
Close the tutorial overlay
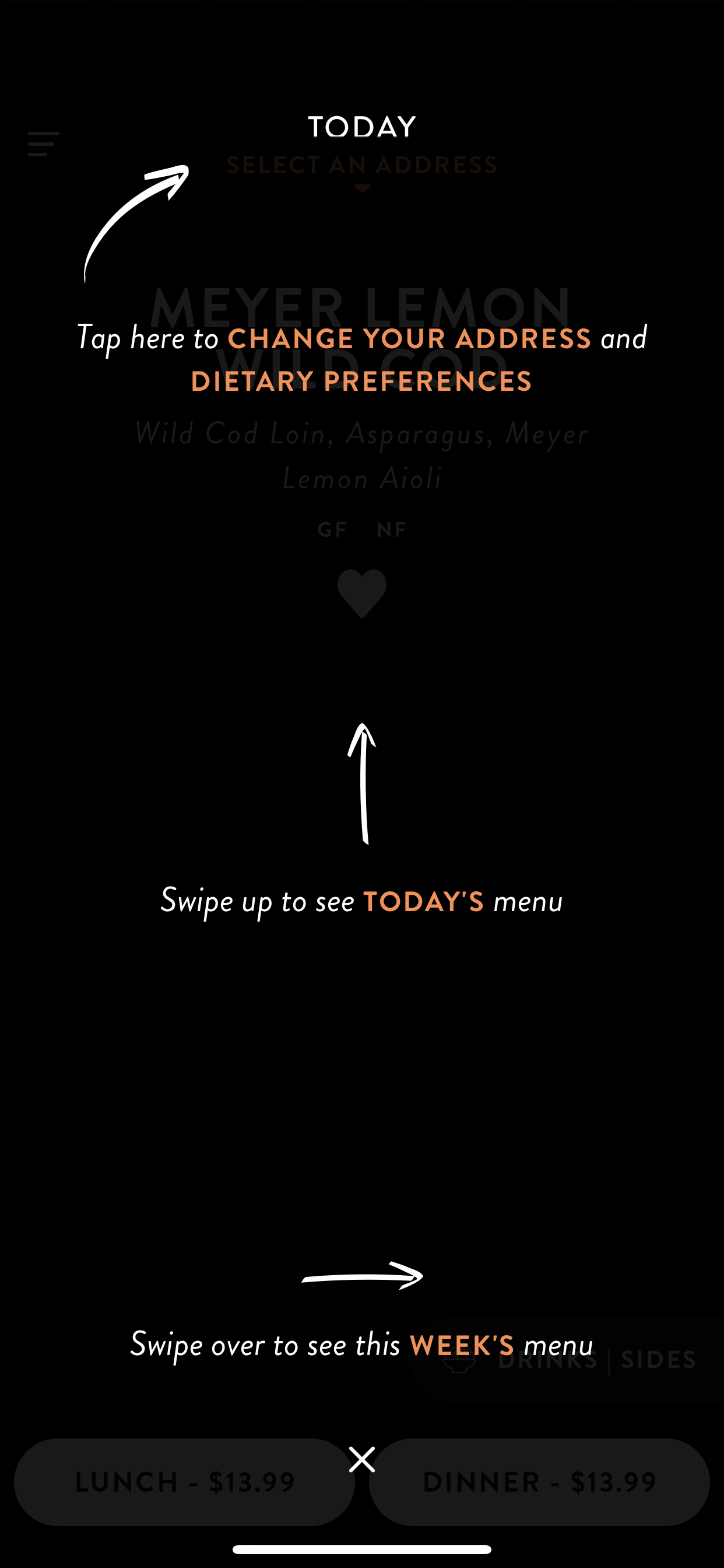pyautogui.click(x=362, y=1459)
